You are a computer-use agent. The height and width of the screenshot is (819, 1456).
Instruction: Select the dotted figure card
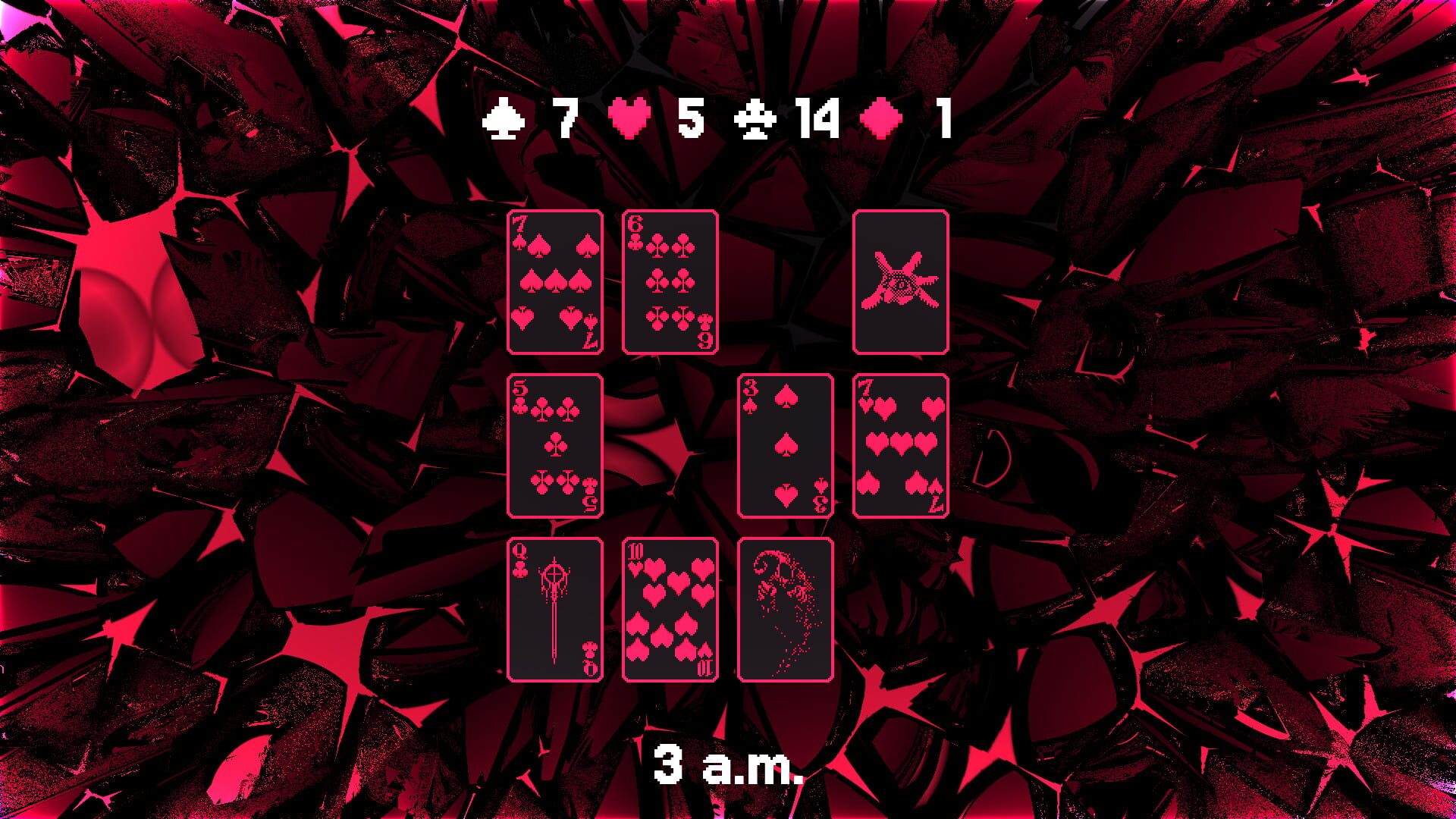(x=786, y=610)
